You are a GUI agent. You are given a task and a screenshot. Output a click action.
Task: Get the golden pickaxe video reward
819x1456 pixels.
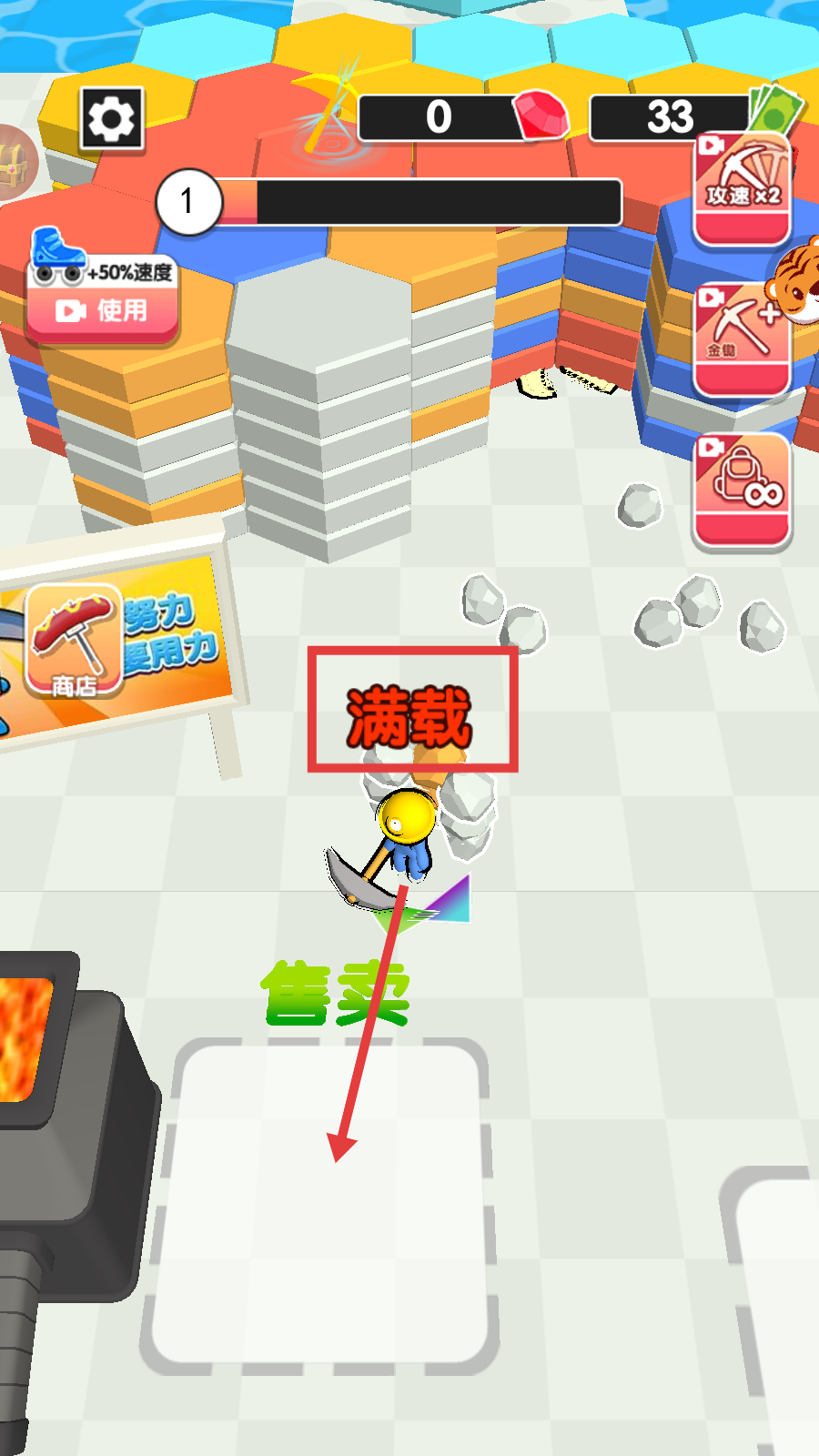[x=742, y=341]
